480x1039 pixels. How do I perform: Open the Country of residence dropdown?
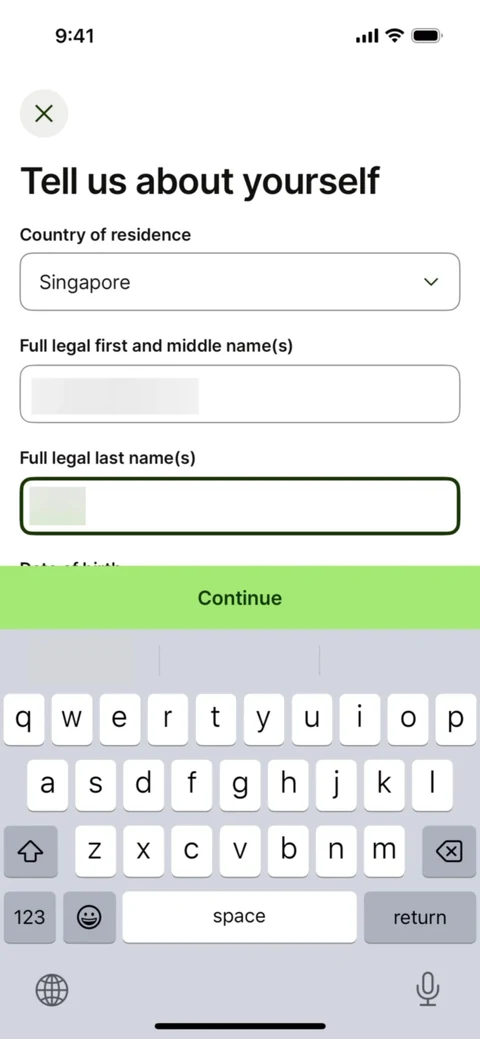coord(240,282)
